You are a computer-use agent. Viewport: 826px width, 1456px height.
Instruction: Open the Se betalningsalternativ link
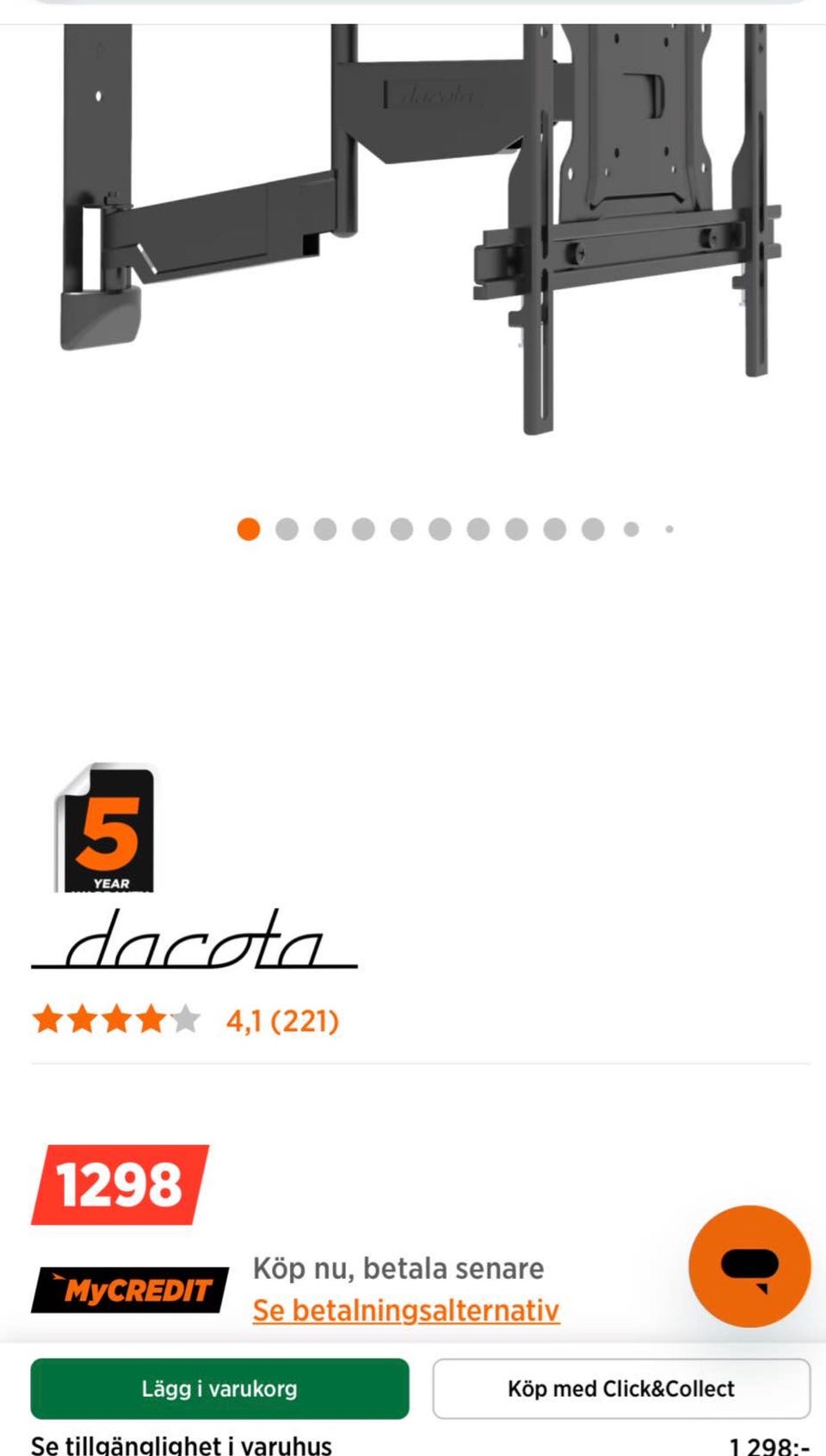point(405,1310)
